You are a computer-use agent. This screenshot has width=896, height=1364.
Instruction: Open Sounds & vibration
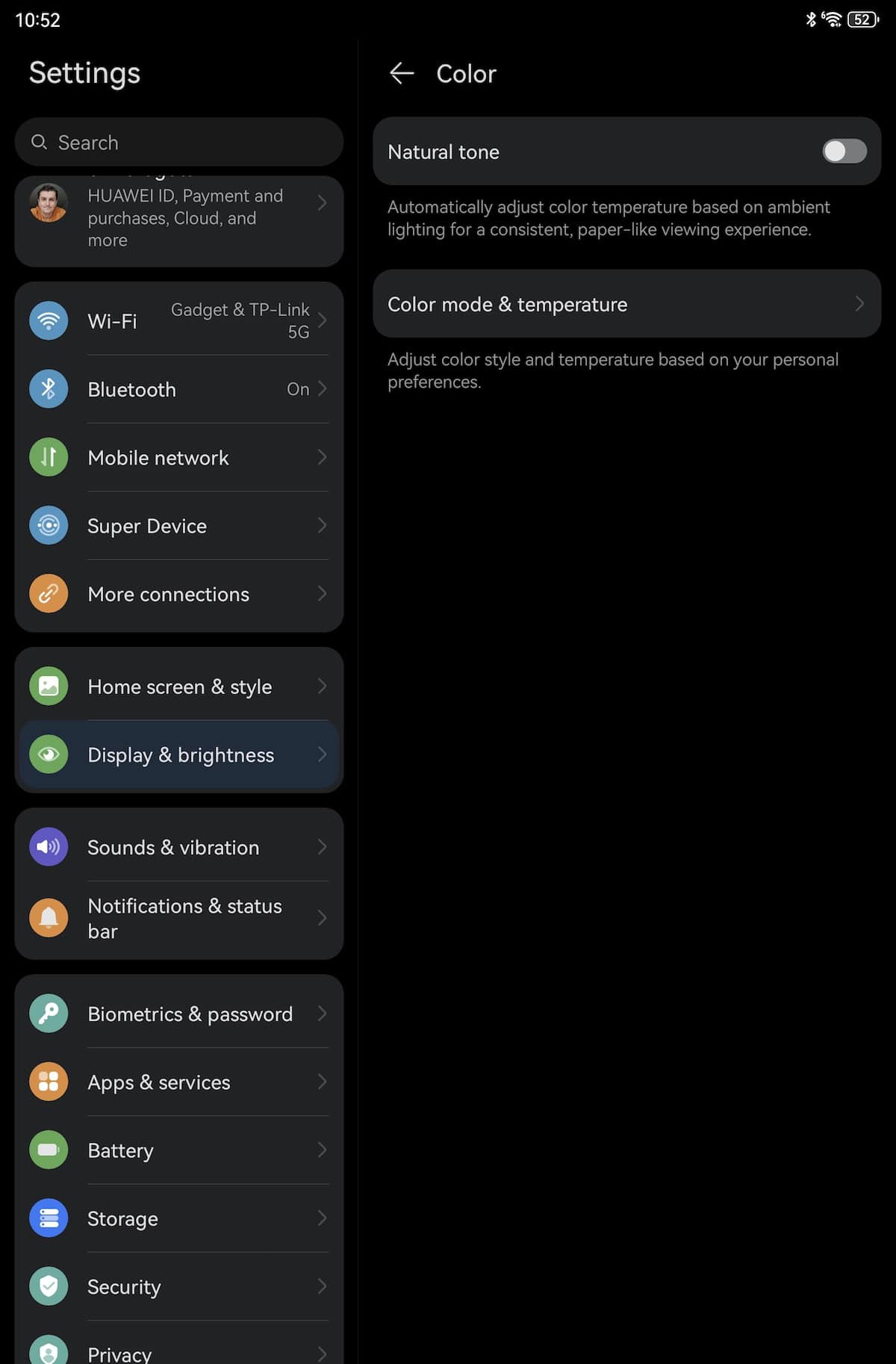pyautogui.click(x=179, y=847)
